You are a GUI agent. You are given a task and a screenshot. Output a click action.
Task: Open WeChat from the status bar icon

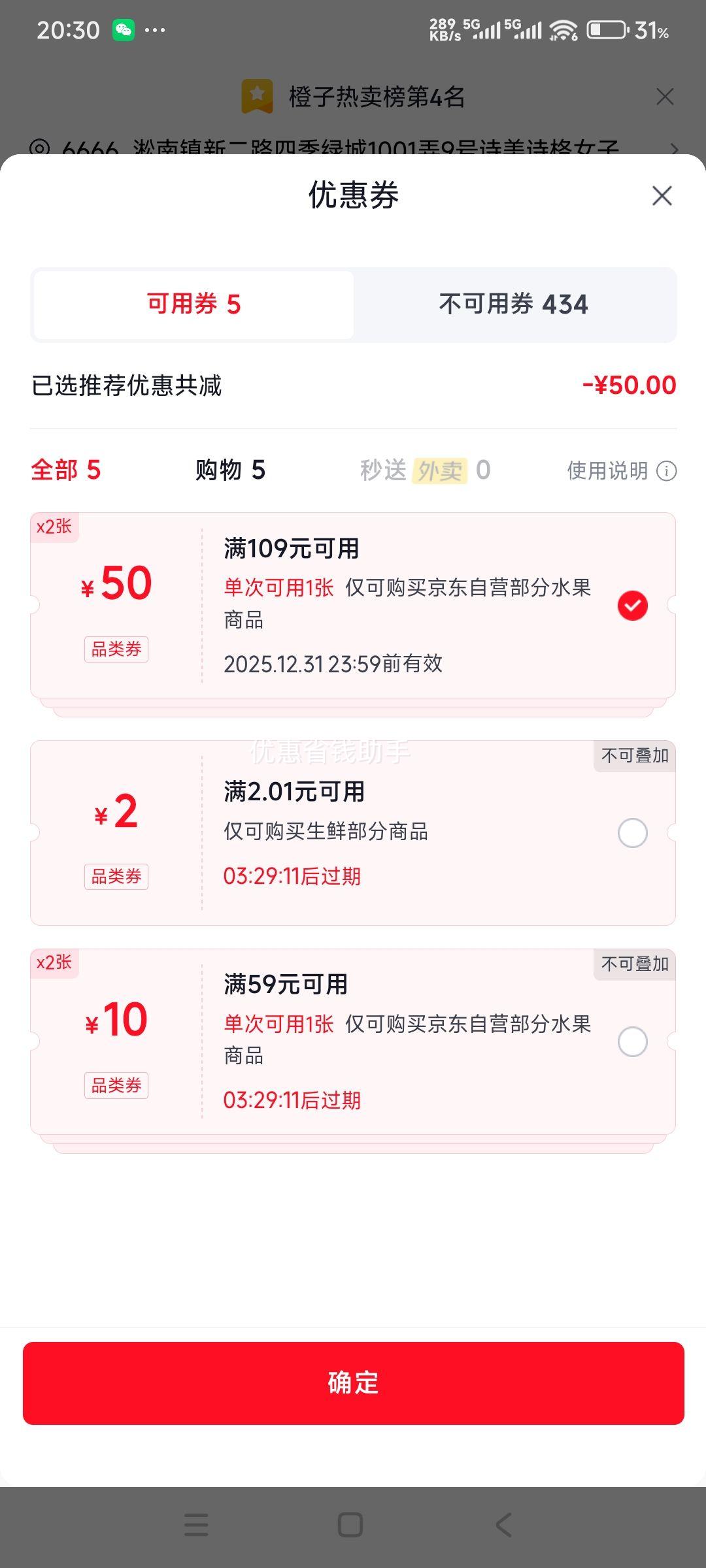point(124,29)
